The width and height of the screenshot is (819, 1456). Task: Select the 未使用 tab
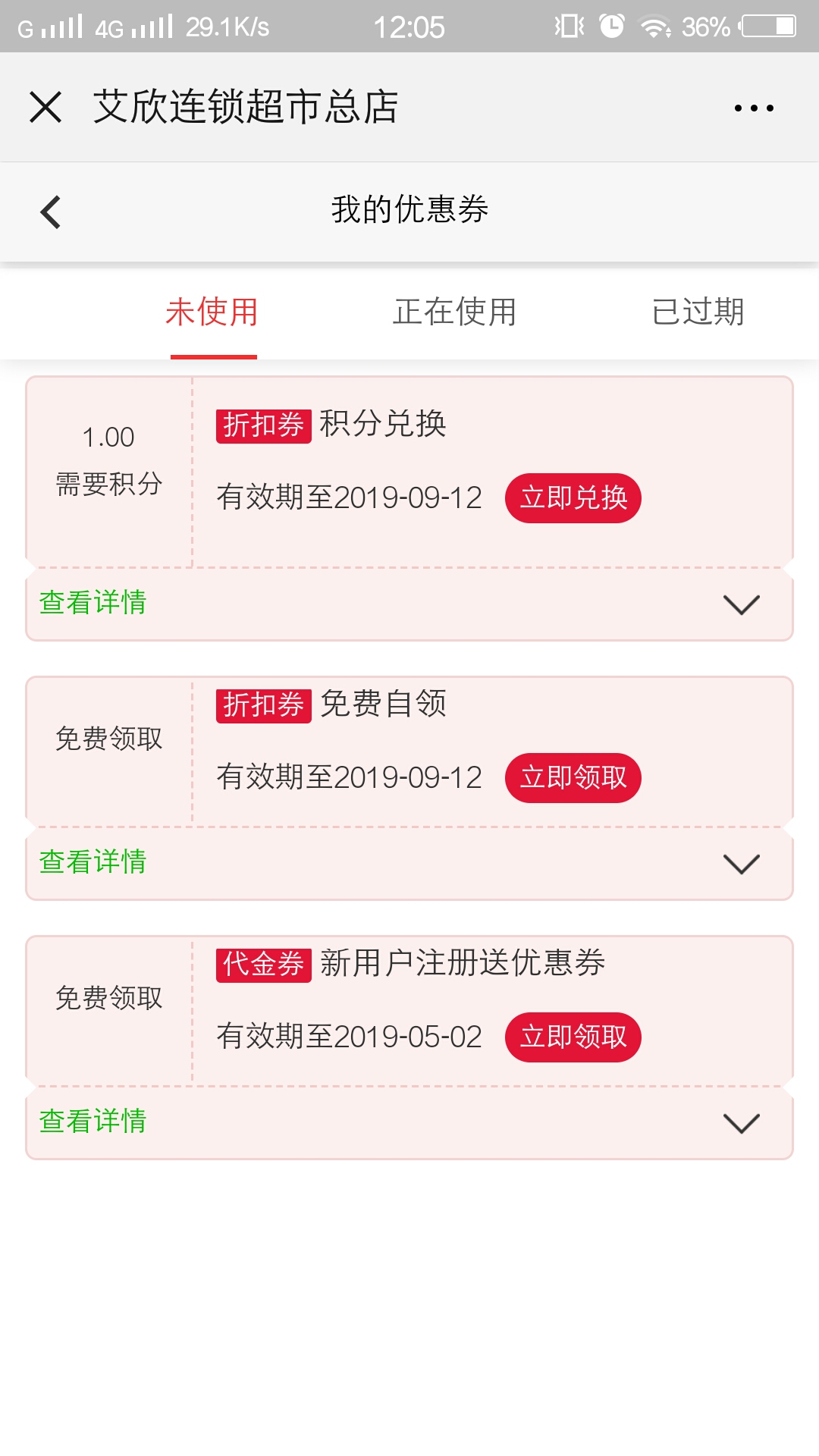click(214, 311)
